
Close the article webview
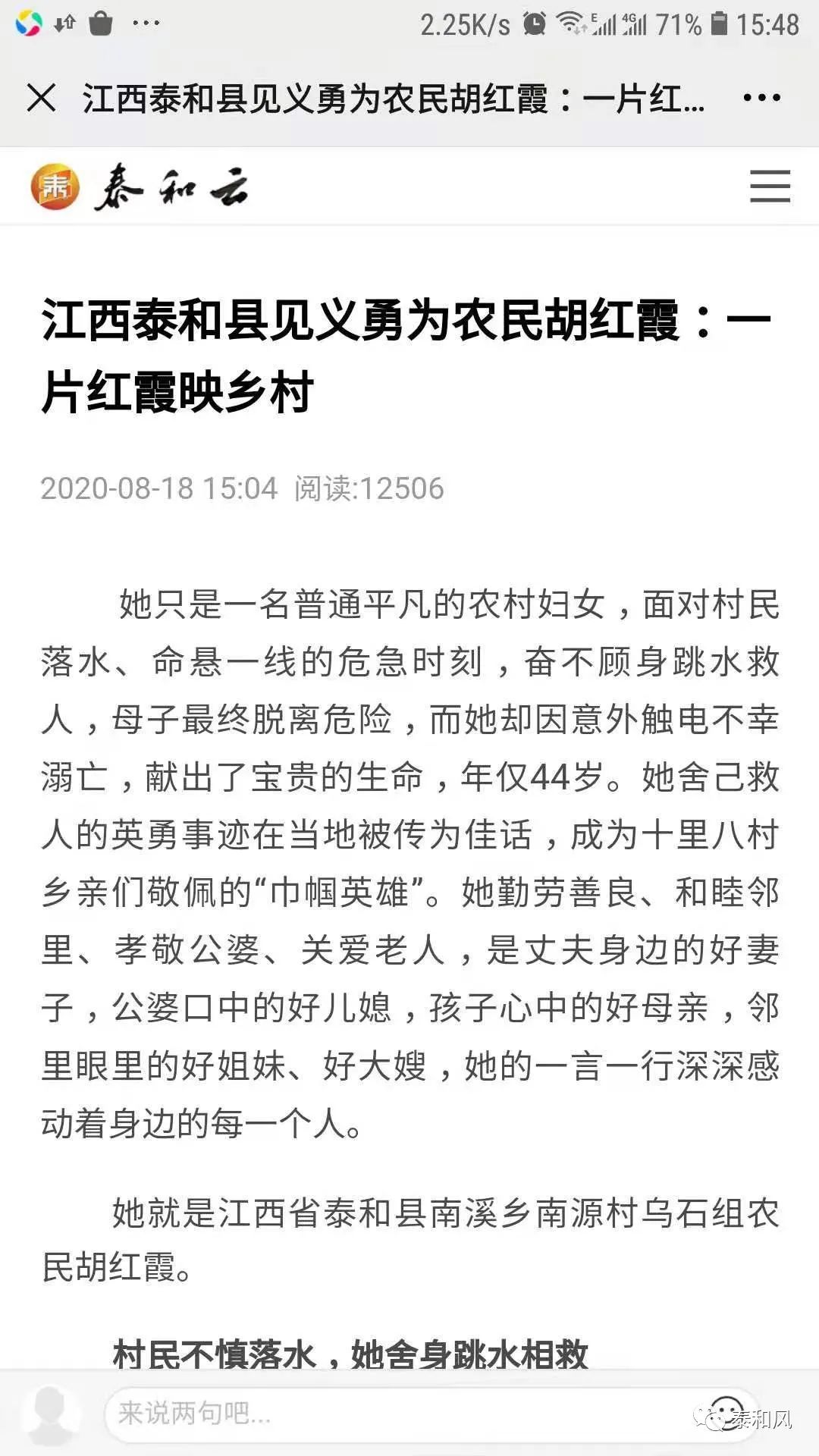41,98
